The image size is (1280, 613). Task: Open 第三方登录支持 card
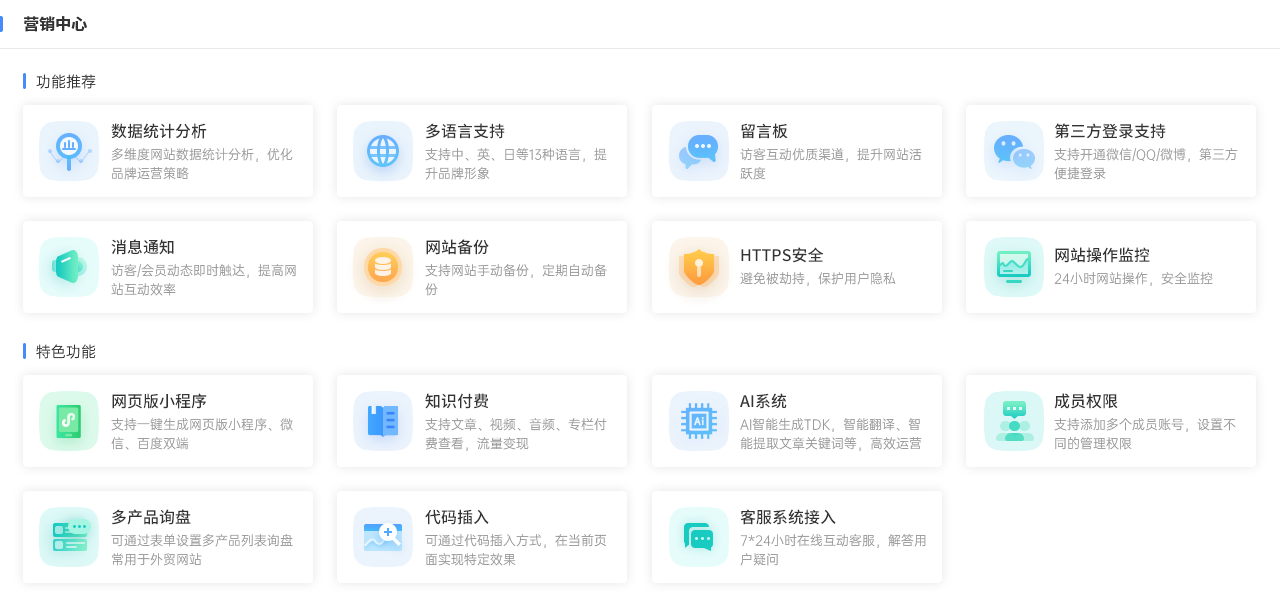click(x=1110, y=151)
